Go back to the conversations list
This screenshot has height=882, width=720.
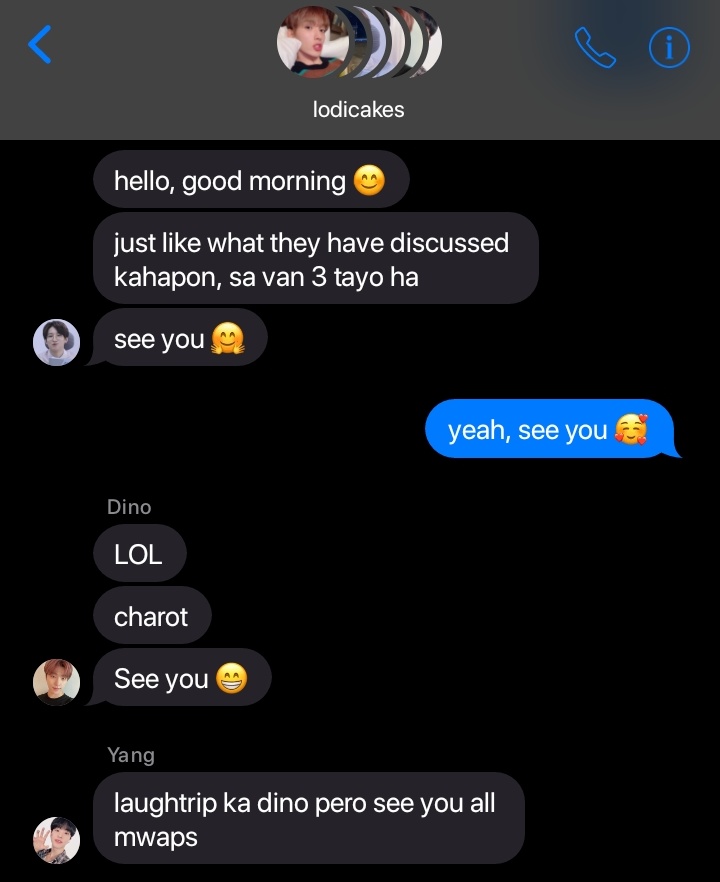(40, 44)
